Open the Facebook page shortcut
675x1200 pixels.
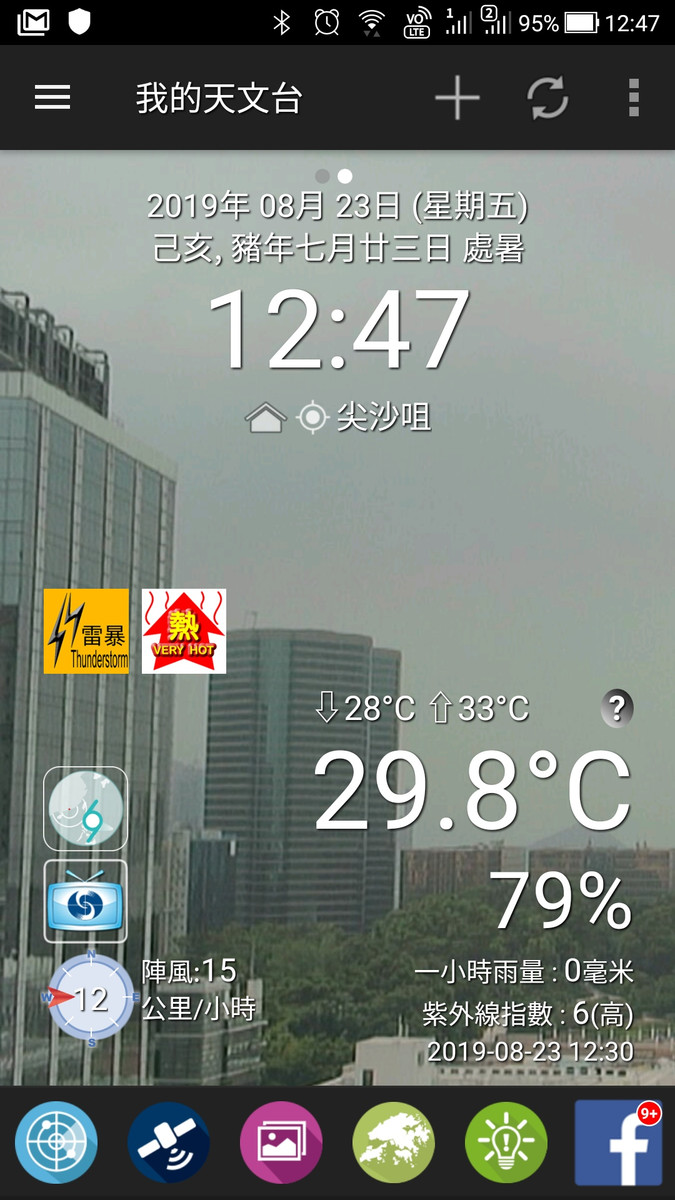coord(618,1143)
